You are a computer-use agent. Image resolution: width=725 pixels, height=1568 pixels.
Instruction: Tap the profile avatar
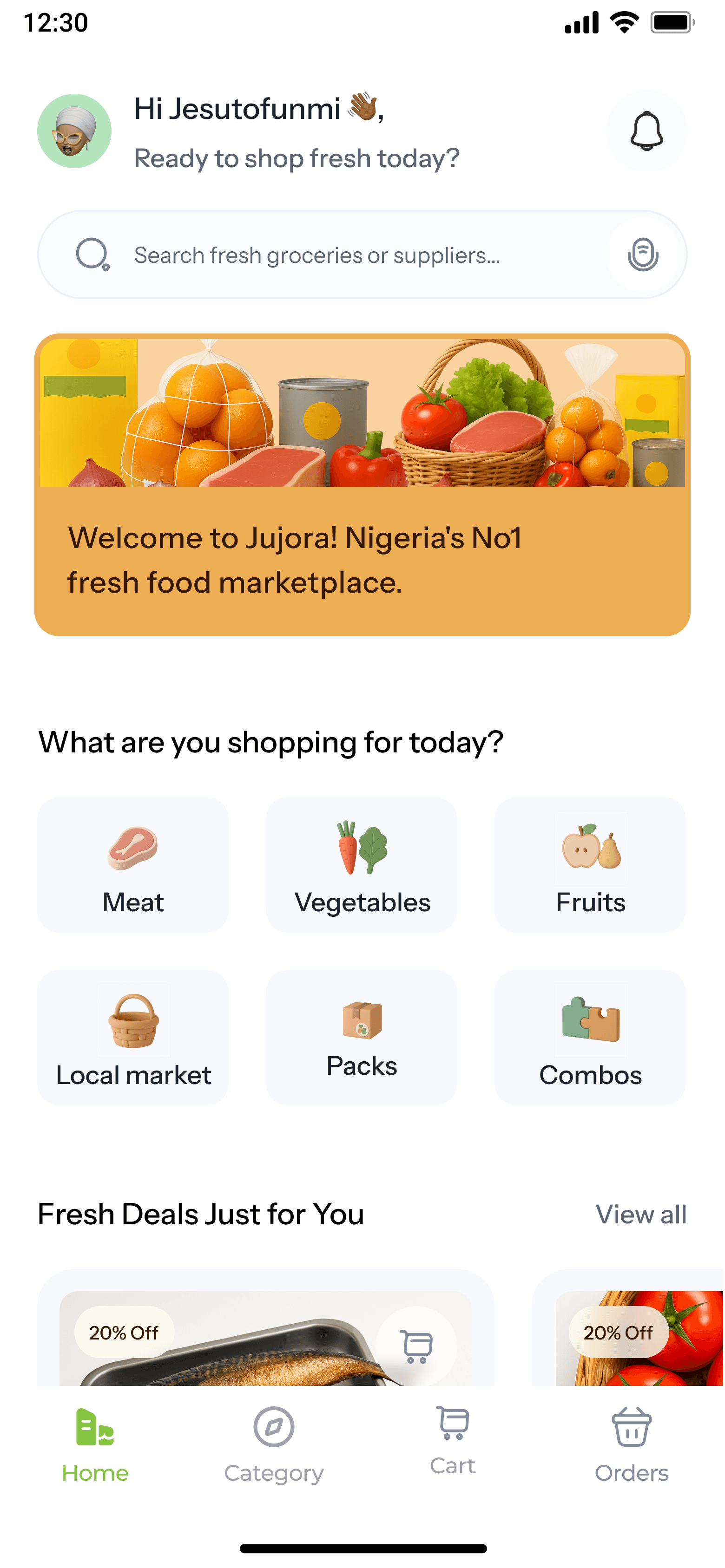coord(74,131)
